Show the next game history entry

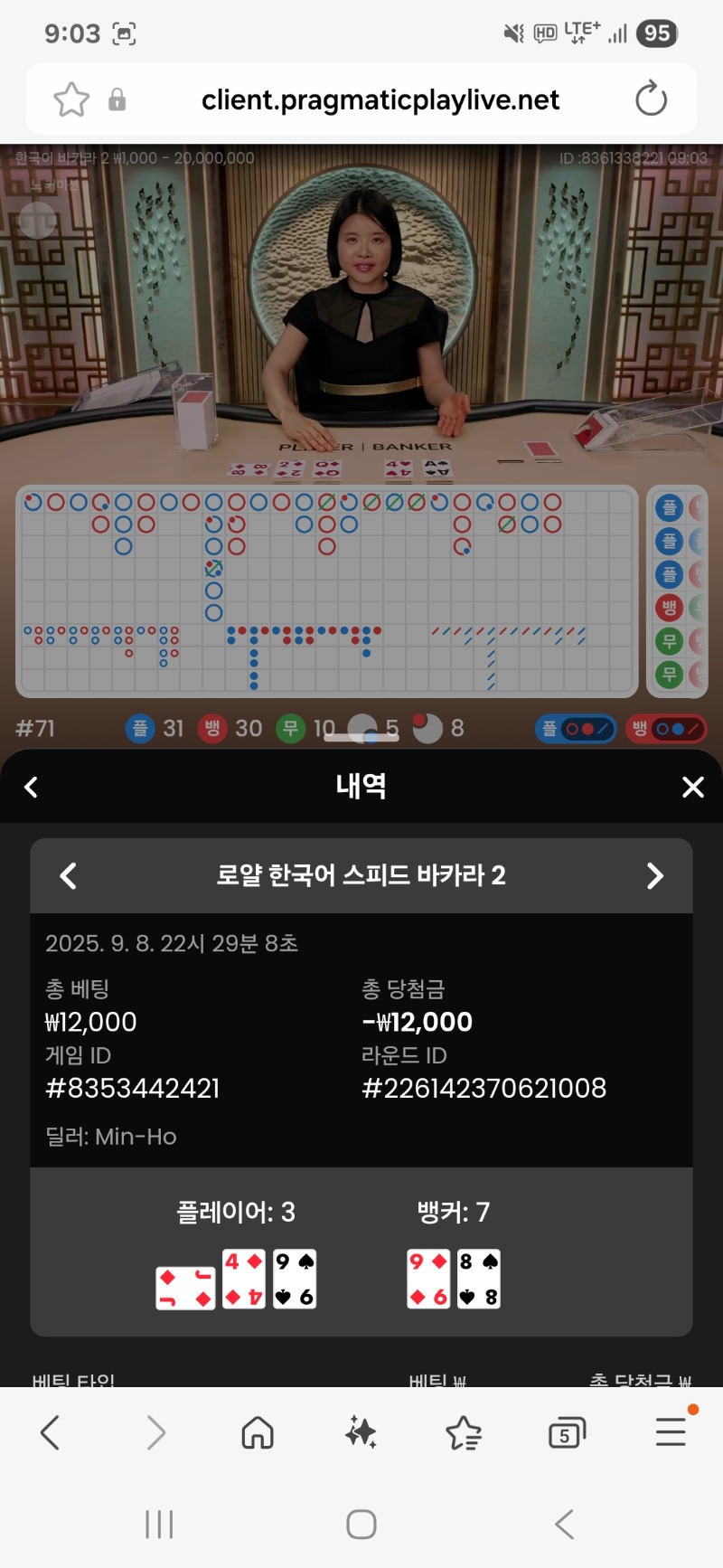pyautogui.click(x=655, y=875)
